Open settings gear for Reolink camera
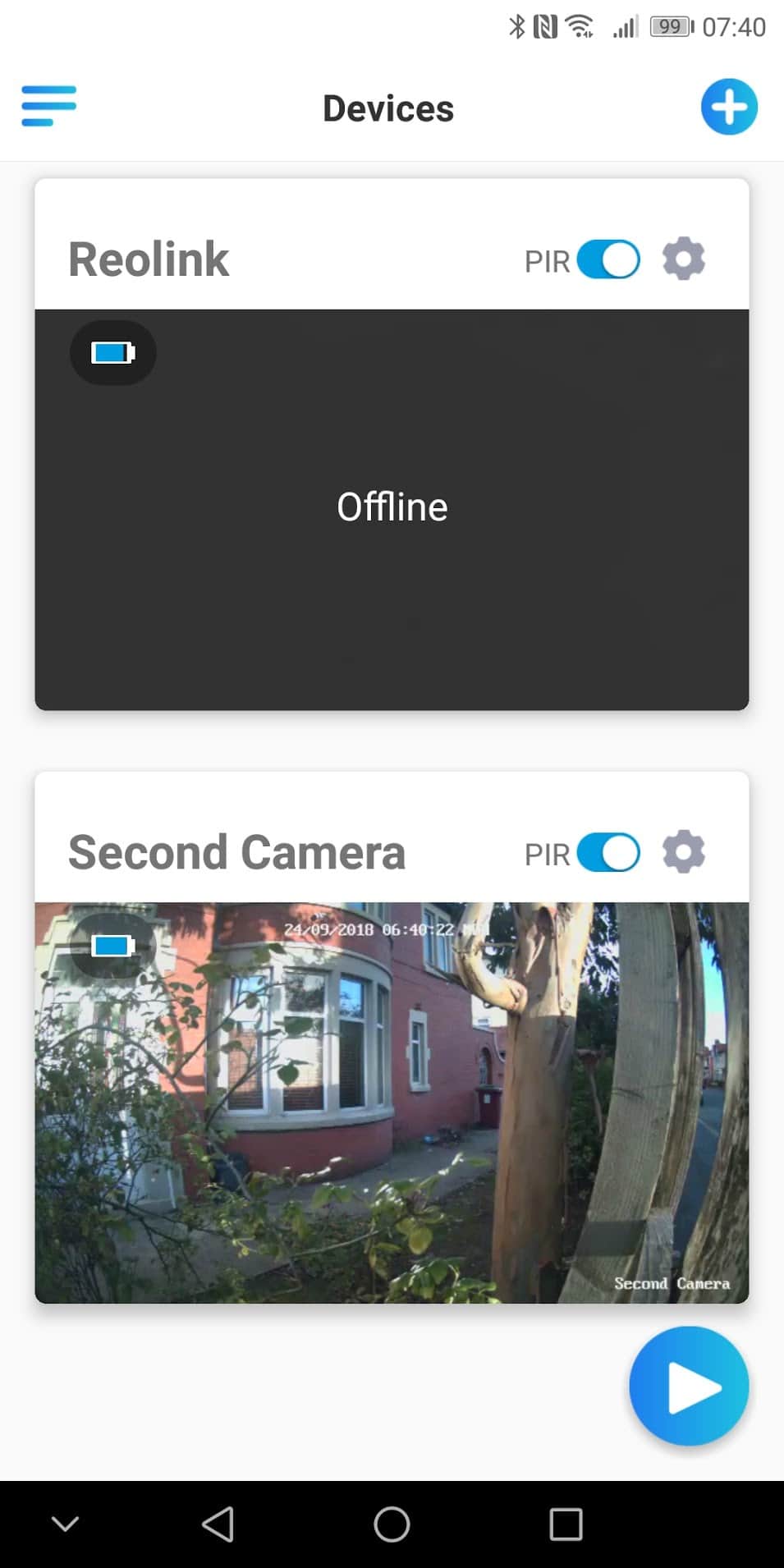Image resolution: width=784 pixels, height=1568 pixels. tap(683, 259)
